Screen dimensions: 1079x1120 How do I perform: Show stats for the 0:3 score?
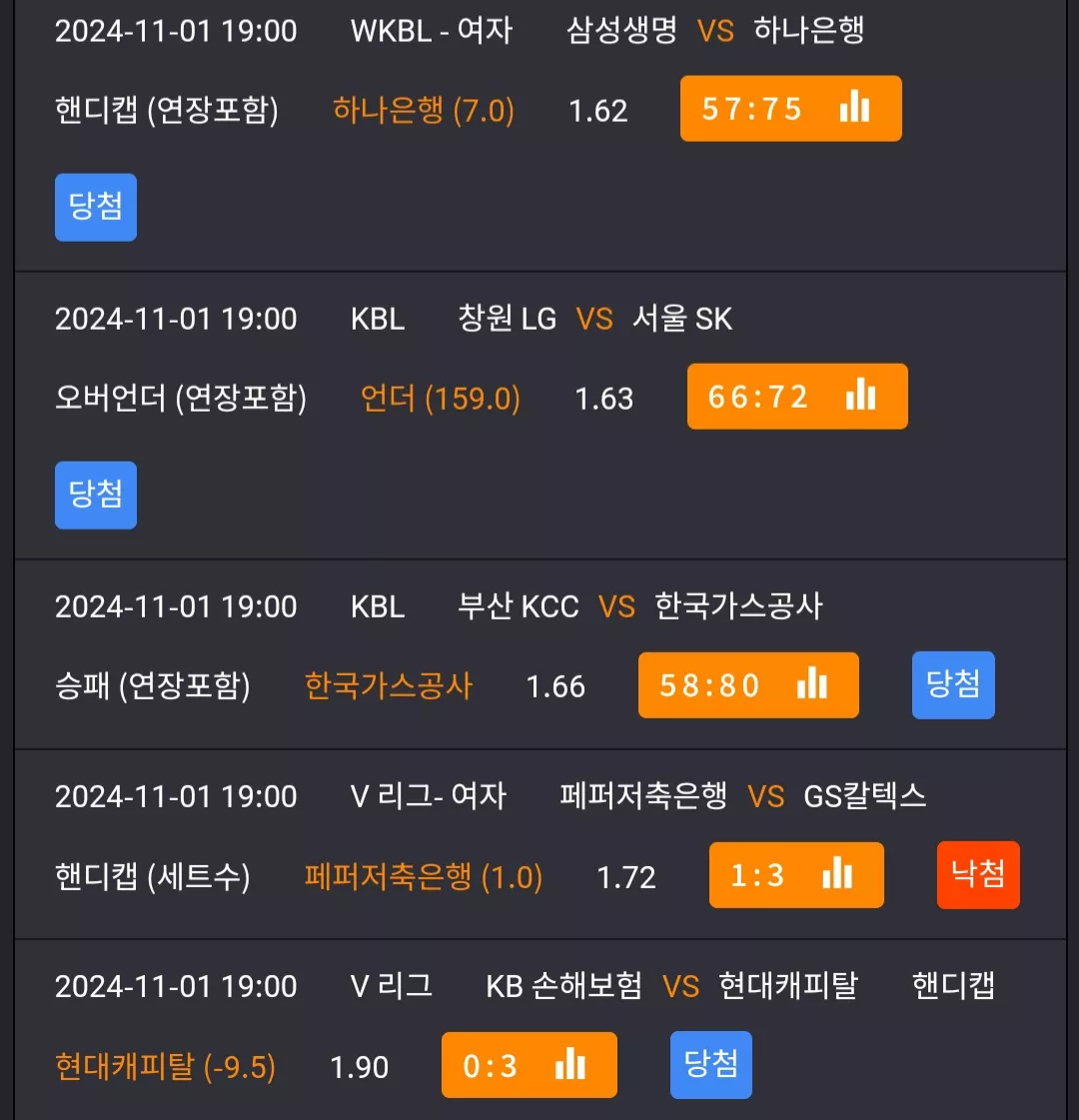[530, 1065]
